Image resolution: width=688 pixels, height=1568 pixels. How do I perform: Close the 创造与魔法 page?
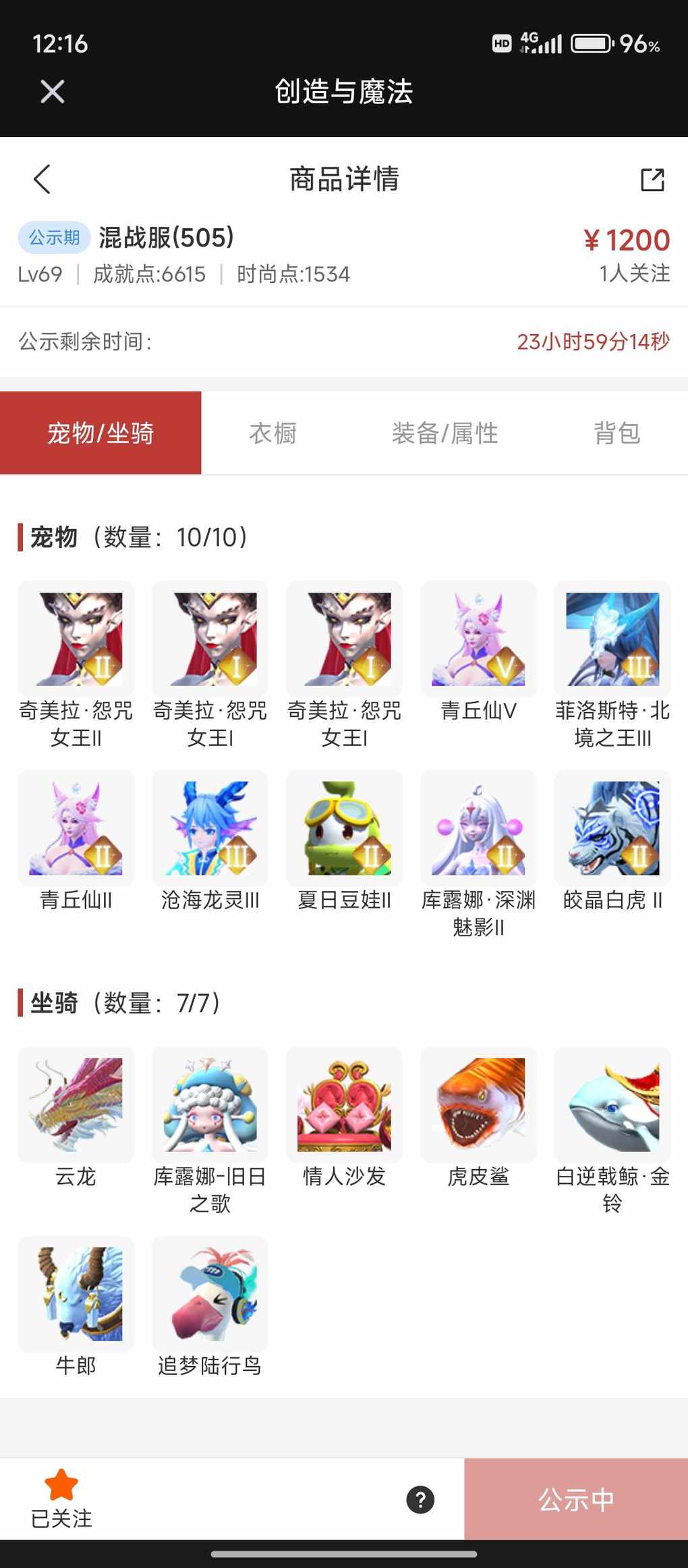pyautogui.click(x=52, y=92)
